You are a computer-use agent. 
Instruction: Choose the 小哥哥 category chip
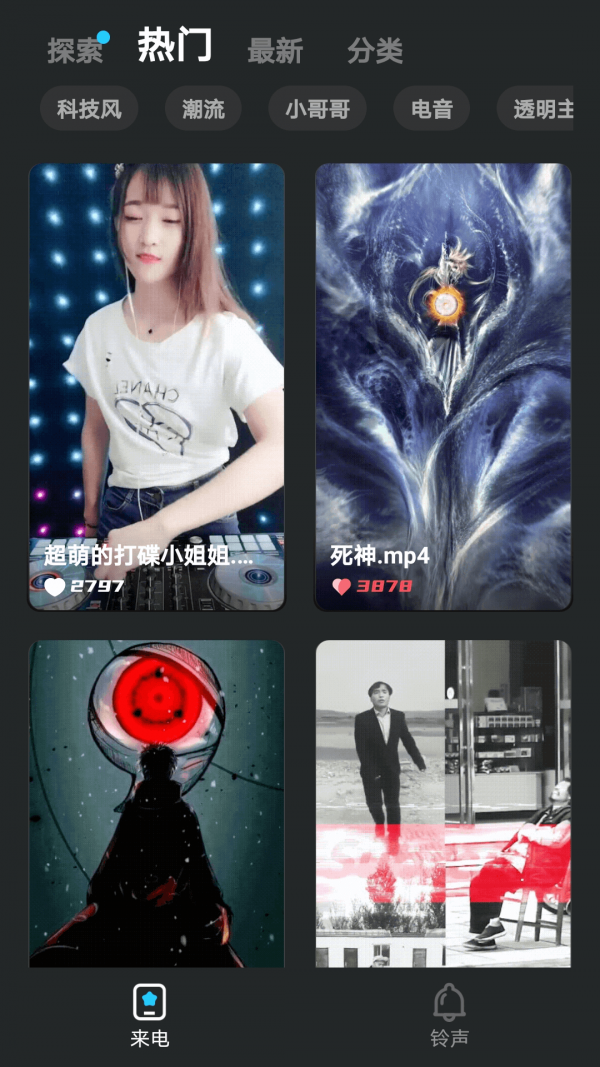coord(317,109)
